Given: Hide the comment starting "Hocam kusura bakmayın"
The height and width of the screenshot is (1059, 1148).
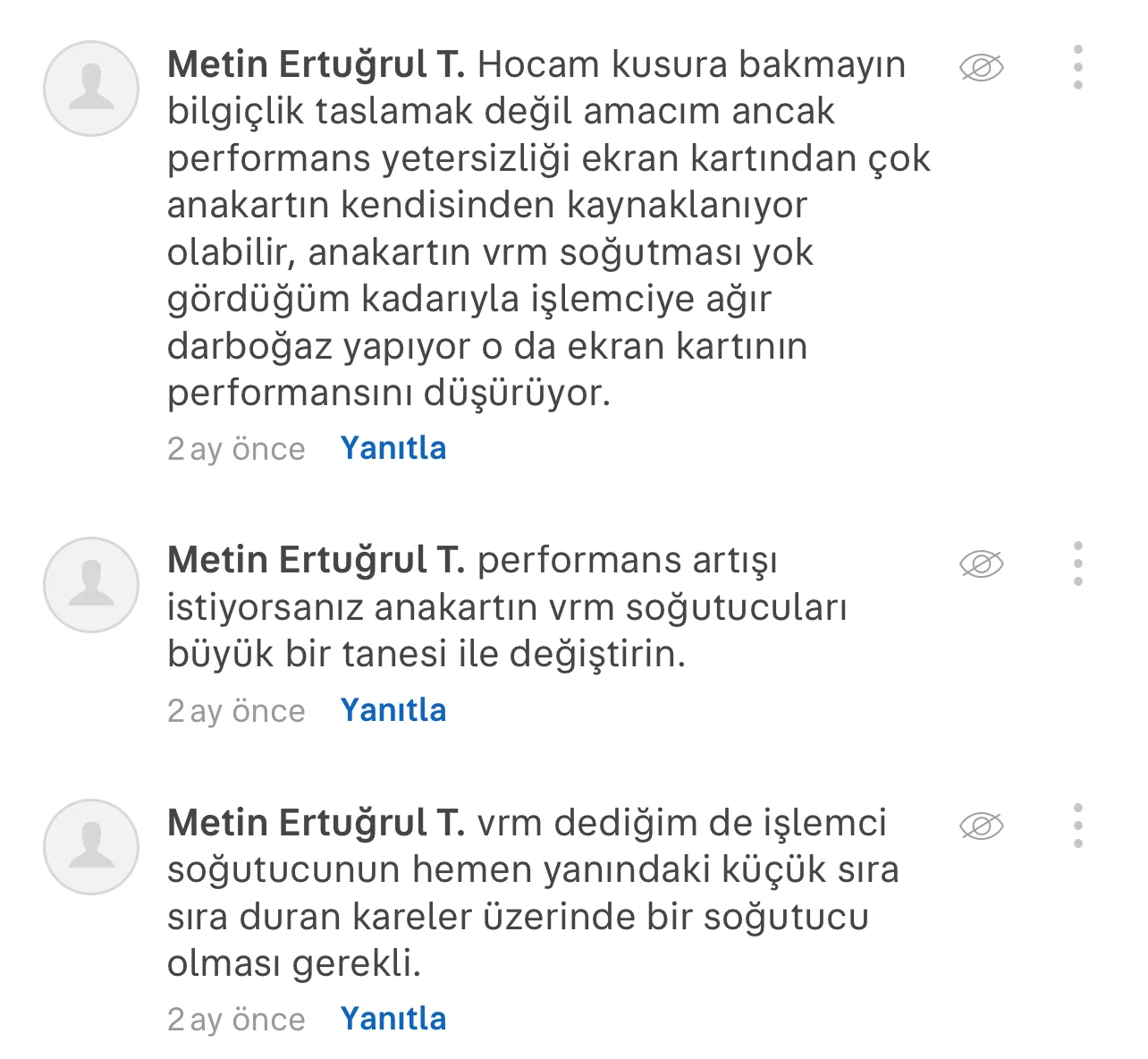Looking at the screenshot, I should 981,67.
